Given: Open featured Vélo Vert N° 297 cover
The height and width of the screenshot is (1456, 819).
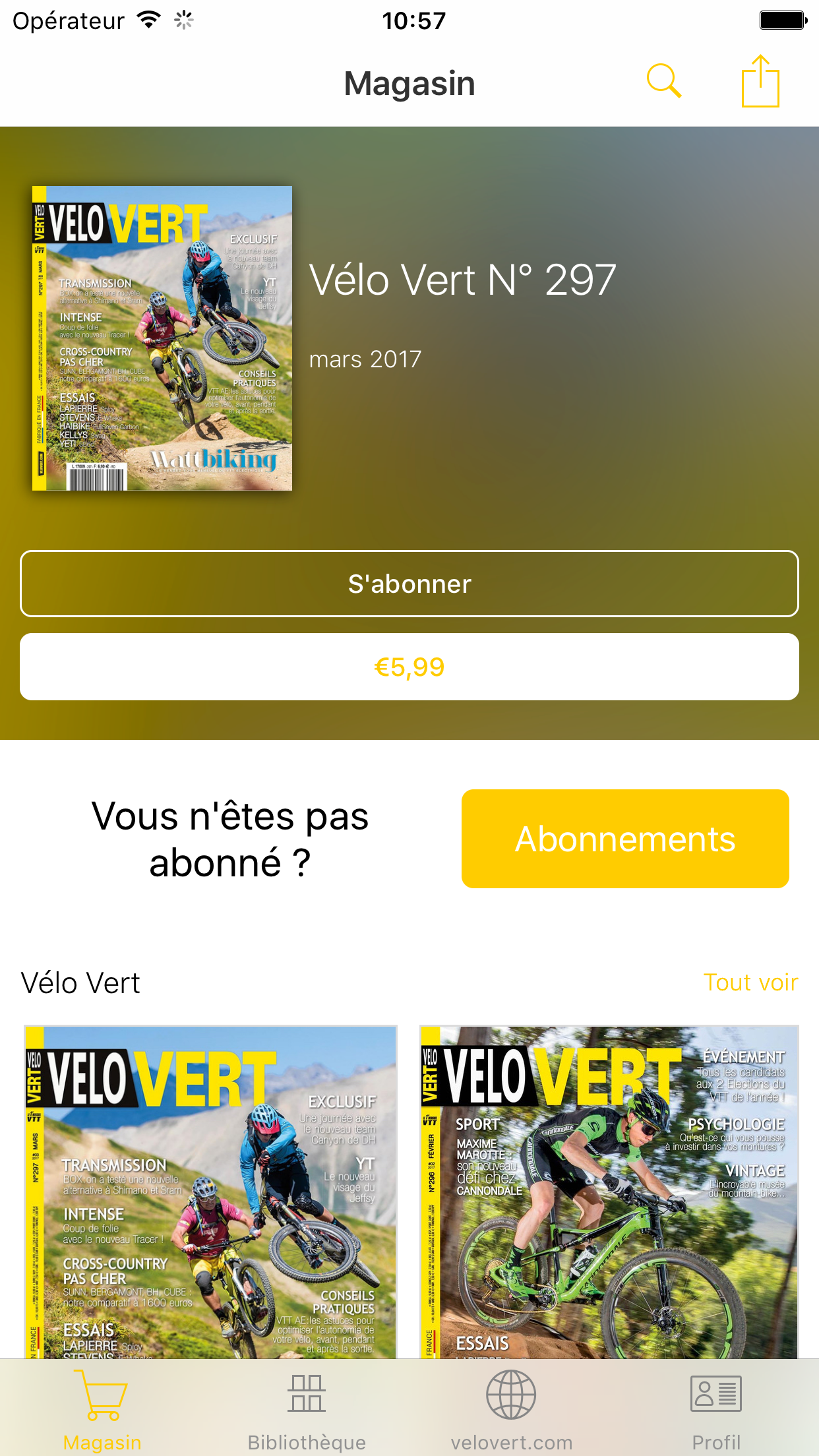Looking at the screenshot, I should click(x=162, y=338).
